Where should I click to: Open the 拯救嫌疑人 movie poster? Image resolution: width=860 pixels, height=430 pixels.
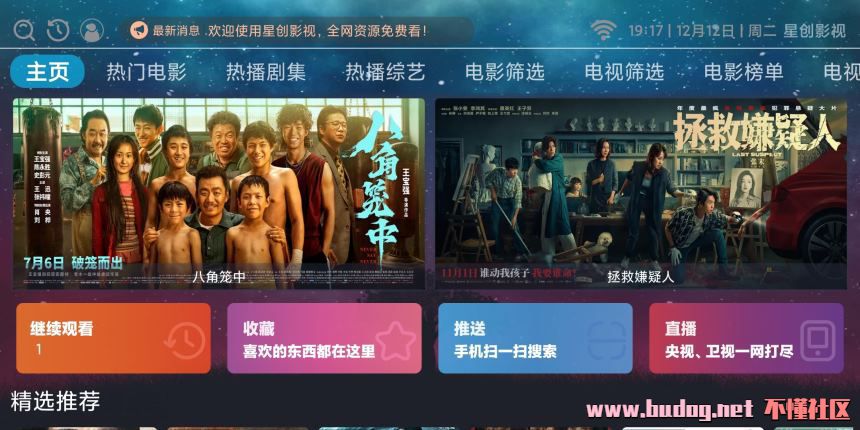tap(641, 193)
